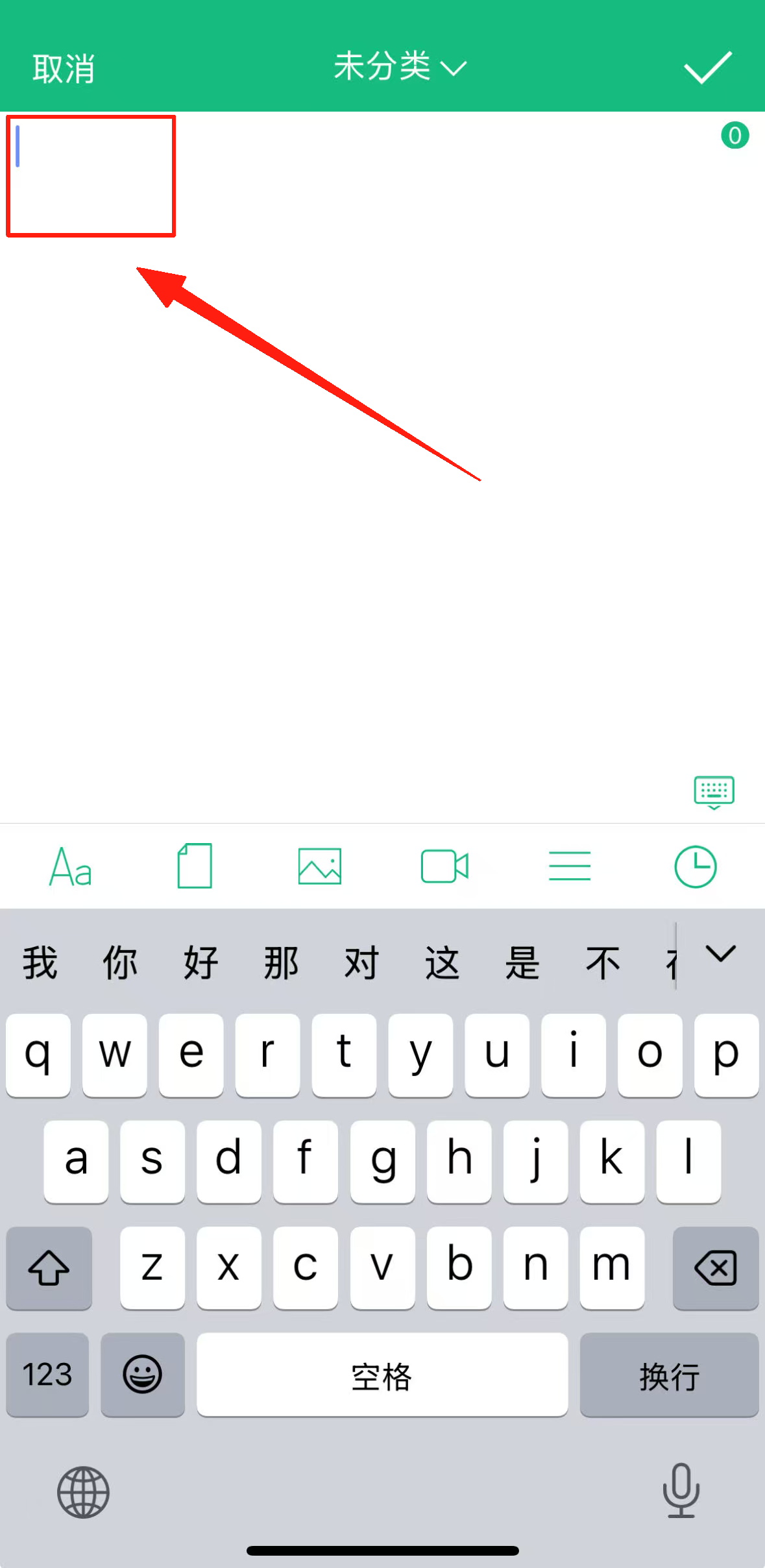Switch to the 123 numeric keyboard
Viewport: 765px width, 1568px height.
[47, 1375]
